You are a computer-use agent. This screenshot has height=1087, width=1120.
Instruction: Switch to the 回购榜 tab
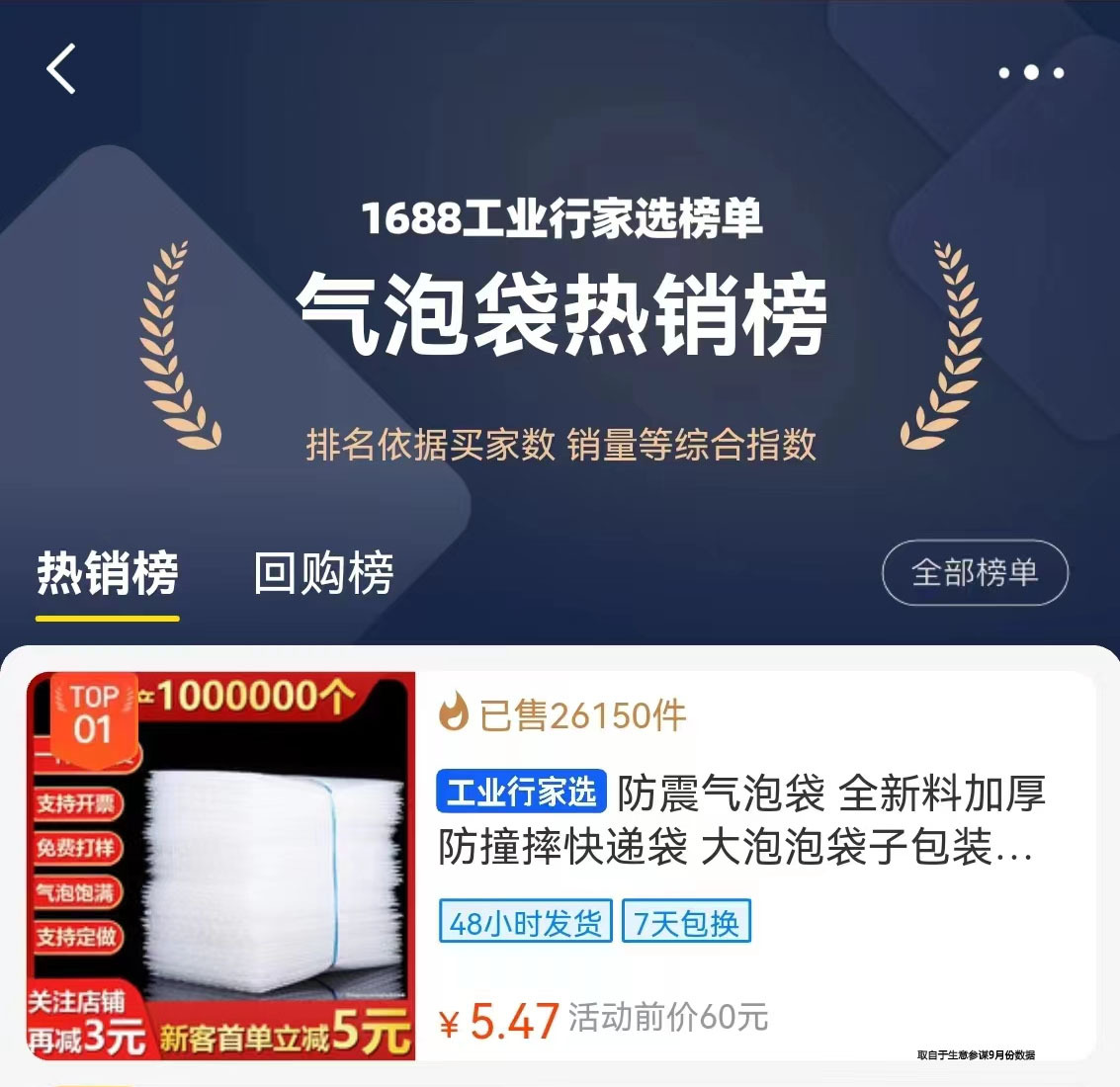click(x=323, y=574)
